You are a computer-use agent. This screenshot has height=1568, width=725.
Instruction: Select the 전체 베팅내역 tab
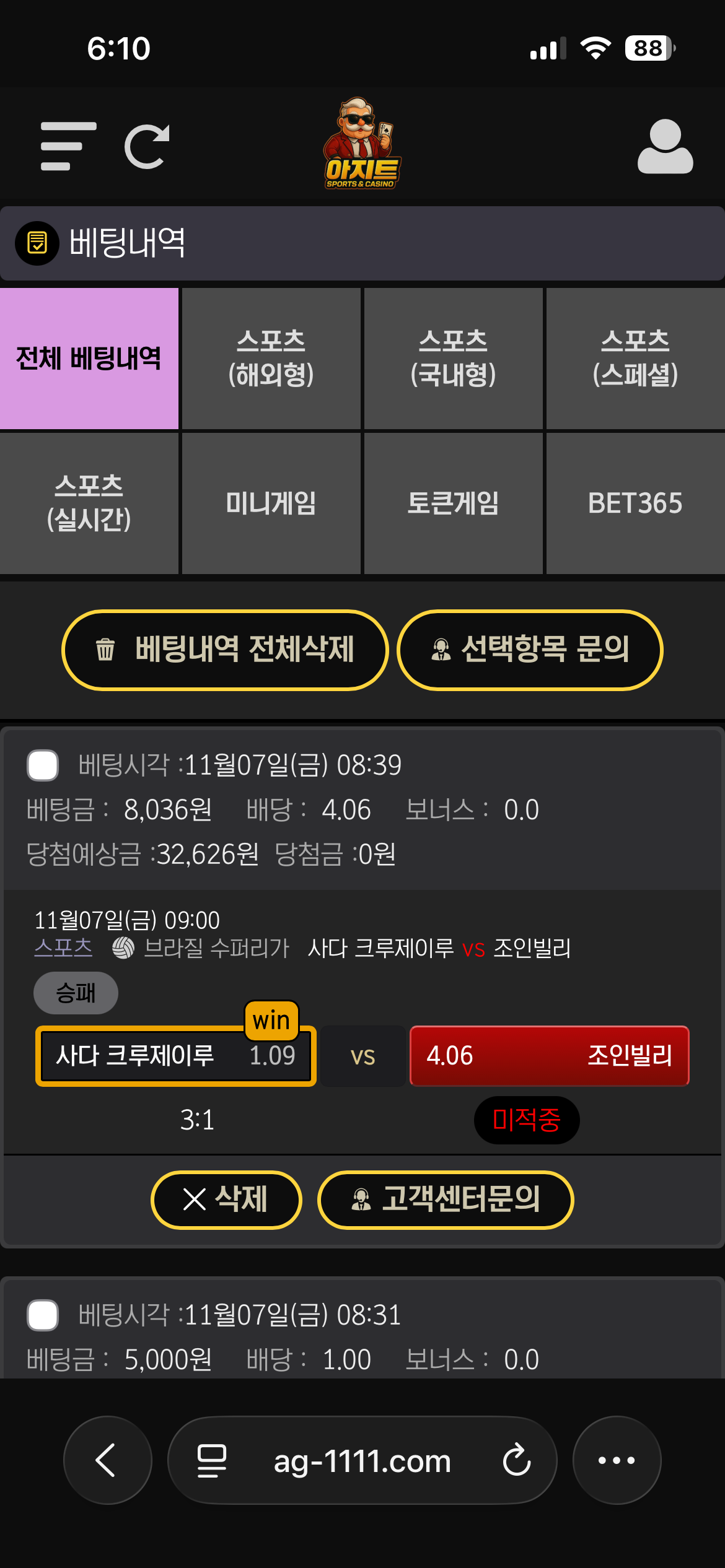point(89,359)
